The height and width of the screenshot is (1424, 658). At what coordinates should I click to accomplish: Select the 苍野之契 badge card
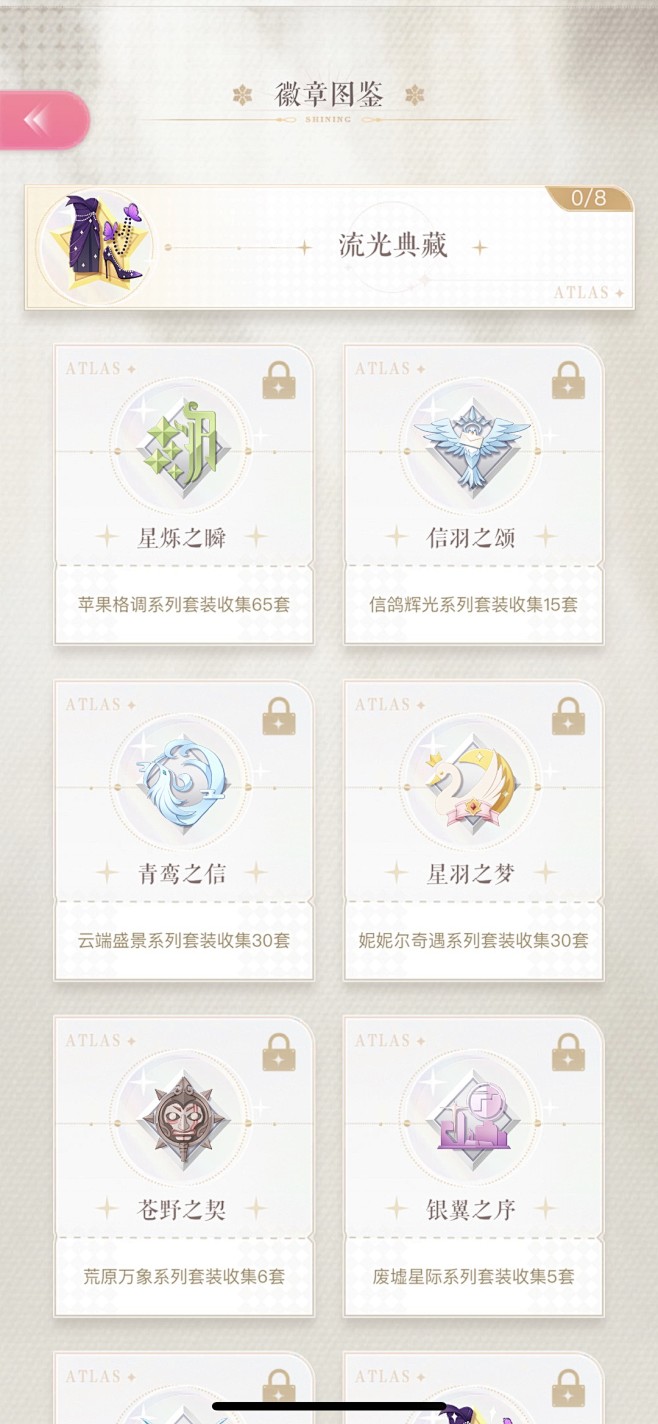[184, 1167]
